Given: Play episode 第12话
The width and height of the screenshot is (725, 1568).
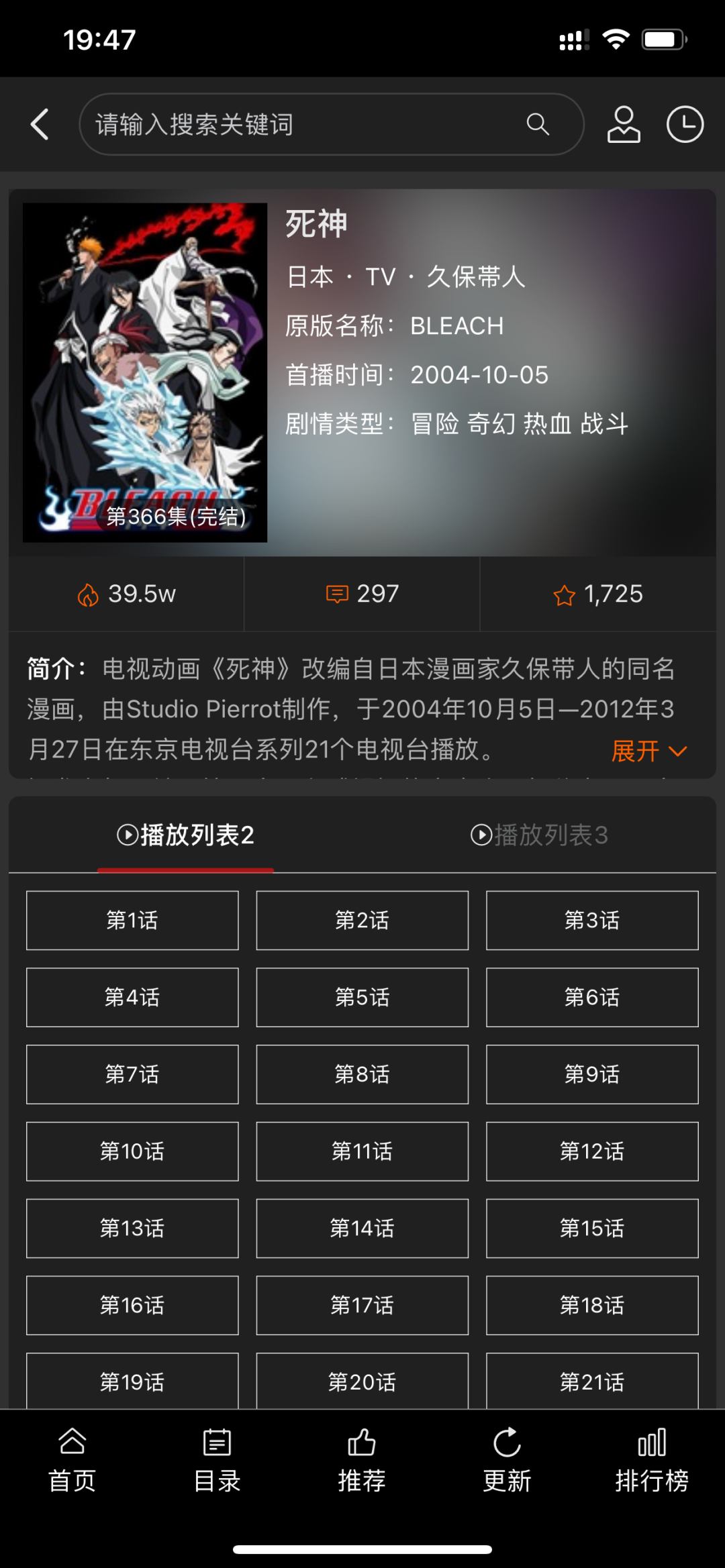Looking at the screenshot, I should pos(592,1151).
